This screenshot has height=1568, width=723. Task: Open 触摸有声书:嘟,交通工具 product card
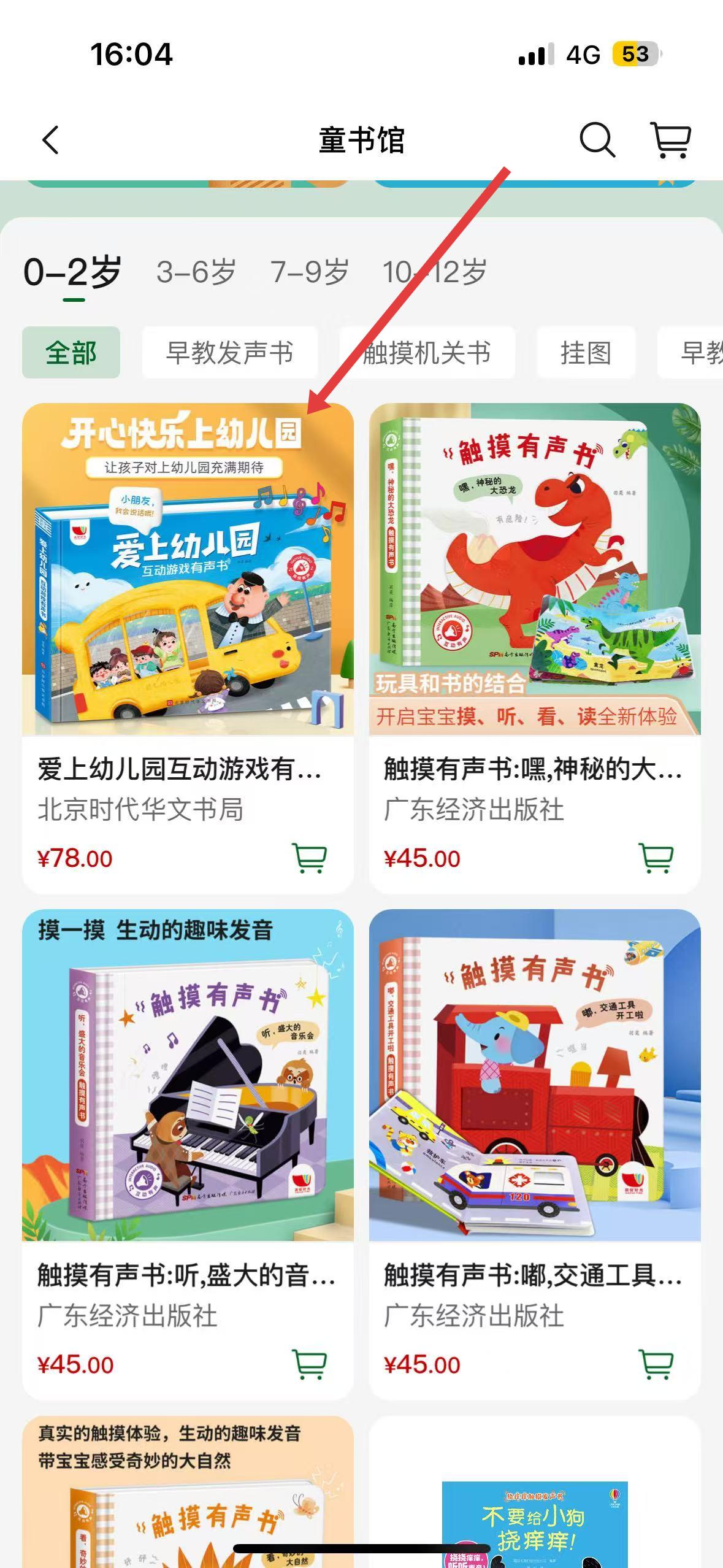click(535, 1154)
